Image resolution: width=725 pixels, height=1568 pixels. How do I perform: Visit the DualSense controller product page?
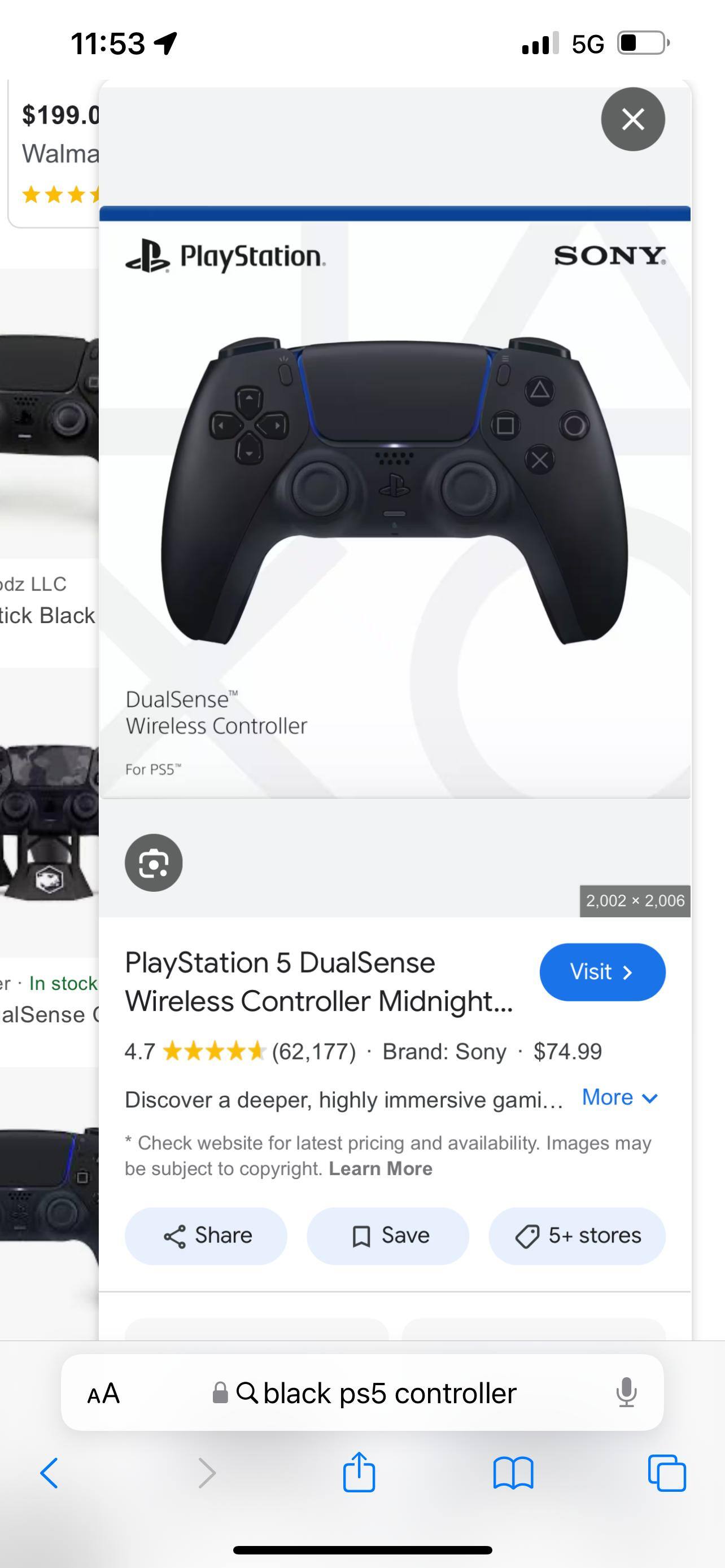602,972
